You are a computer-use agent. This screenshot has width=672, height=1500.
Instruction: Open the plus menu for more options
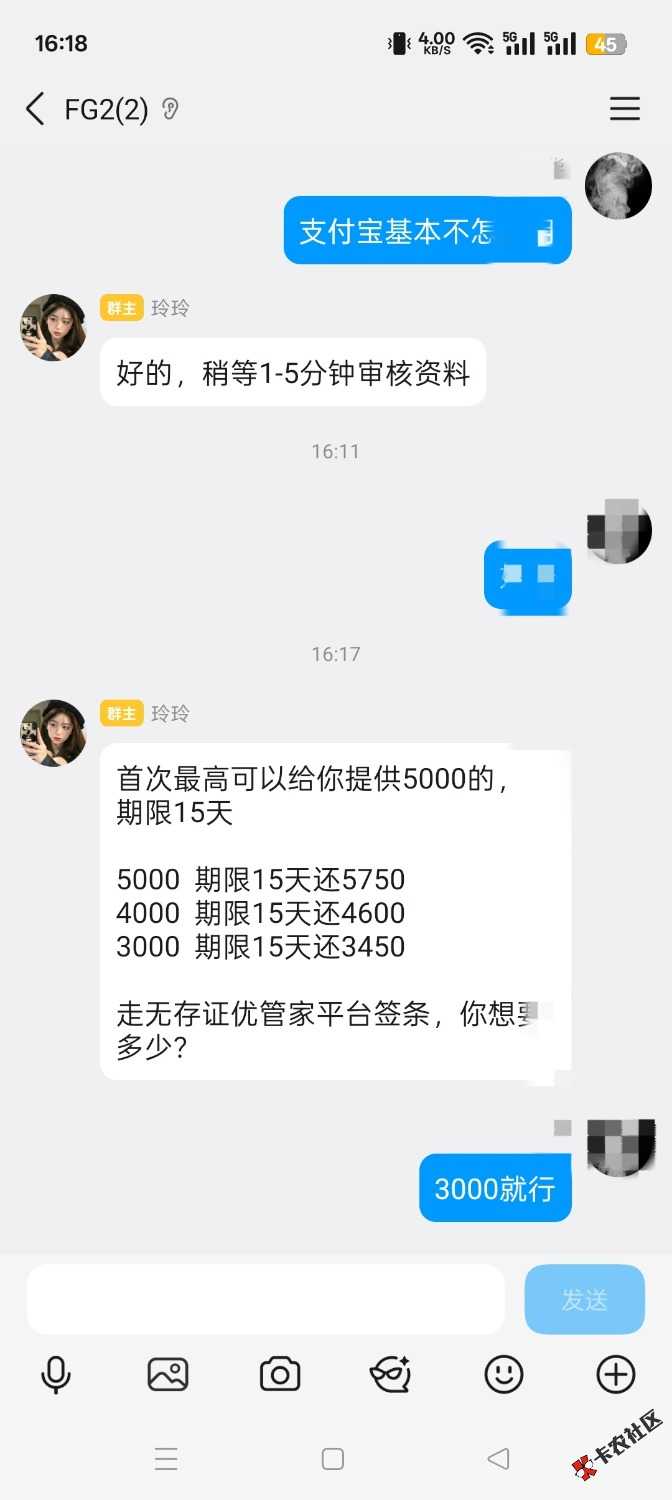(x=616, y=1375)
